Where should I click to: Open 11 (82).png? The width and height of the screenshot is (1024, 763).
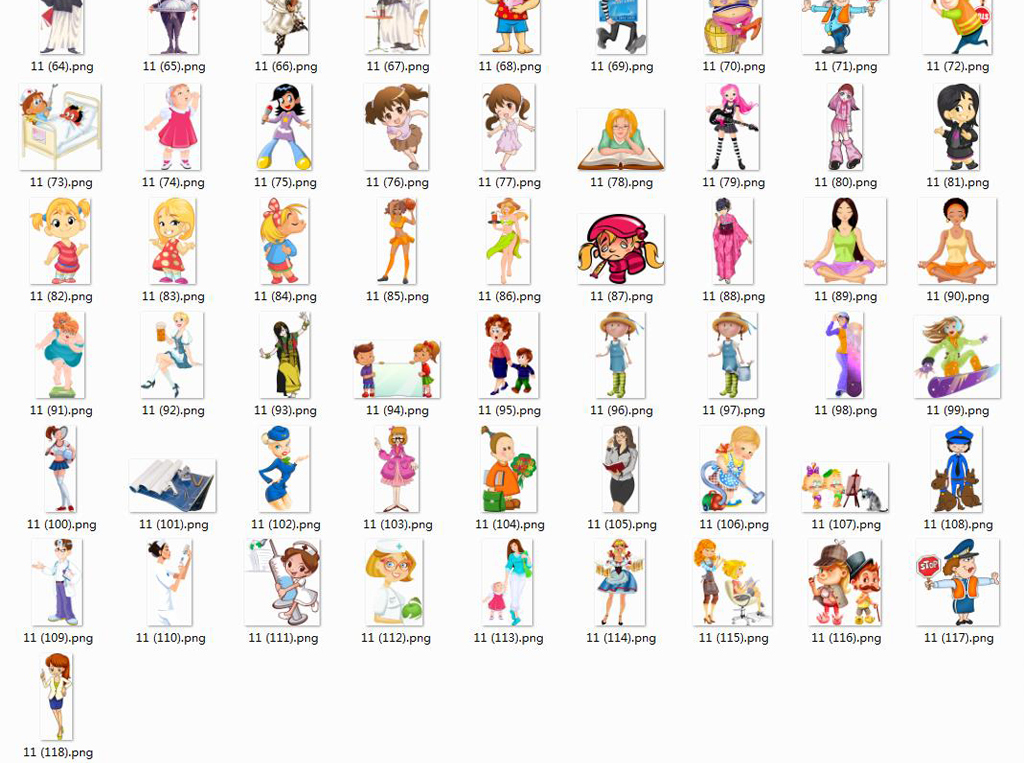click(60, 241)
